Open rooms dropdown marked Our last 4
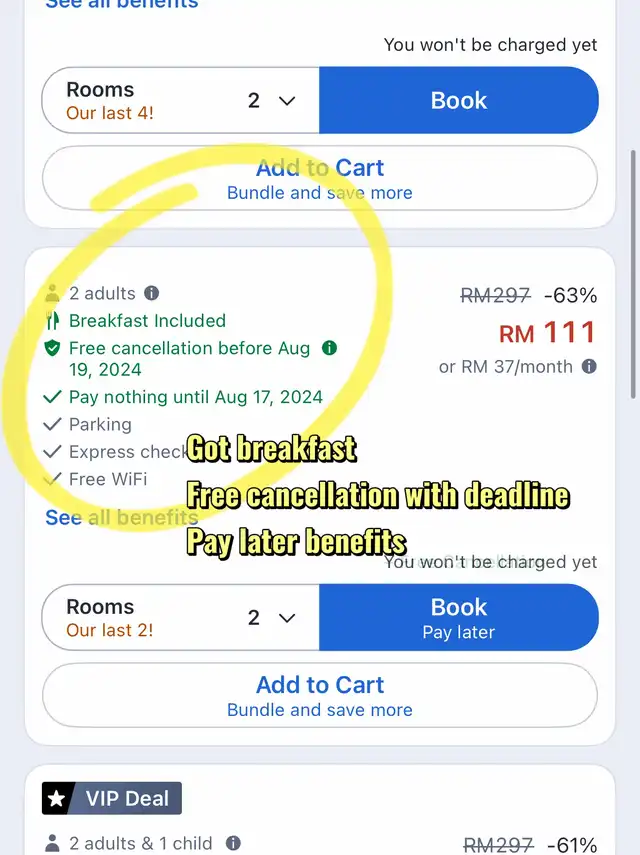This screenshot has width=640, height=855. [180, 100]
